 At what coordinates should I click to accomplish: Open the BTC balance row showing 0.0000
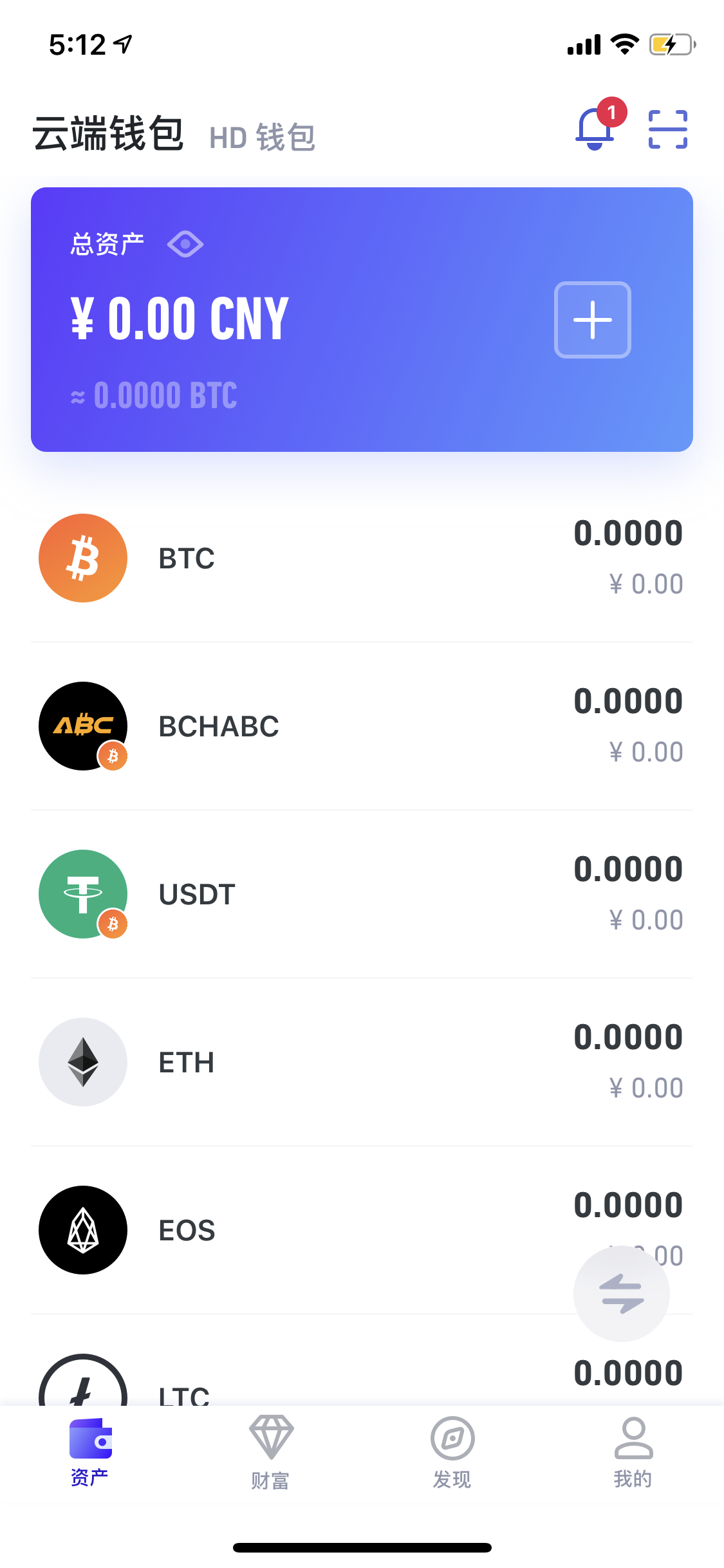[x=628, y=532]
